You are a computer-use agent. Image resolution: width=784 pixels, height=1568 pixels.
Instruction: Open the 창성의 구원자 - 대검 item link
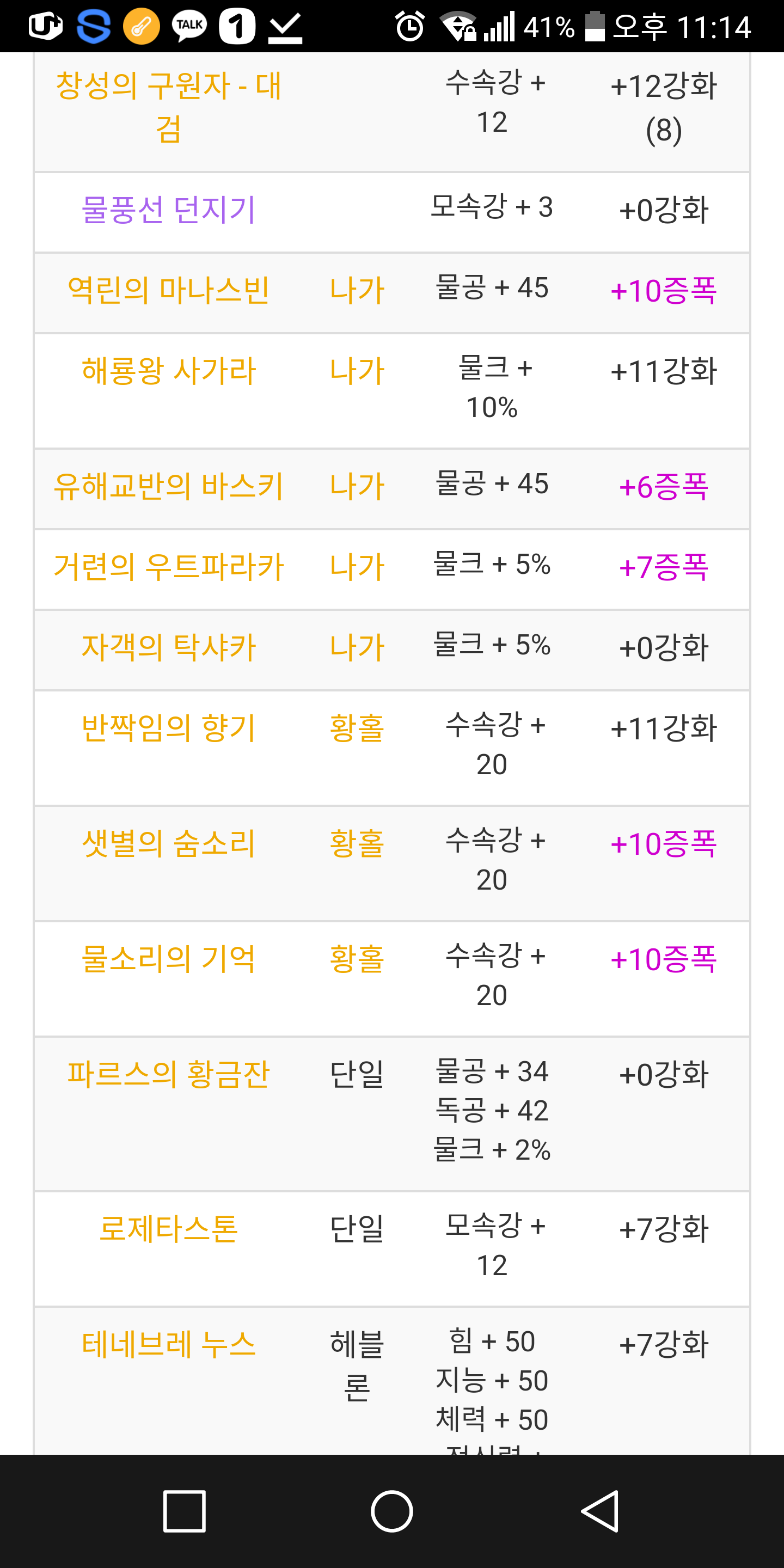169,107
